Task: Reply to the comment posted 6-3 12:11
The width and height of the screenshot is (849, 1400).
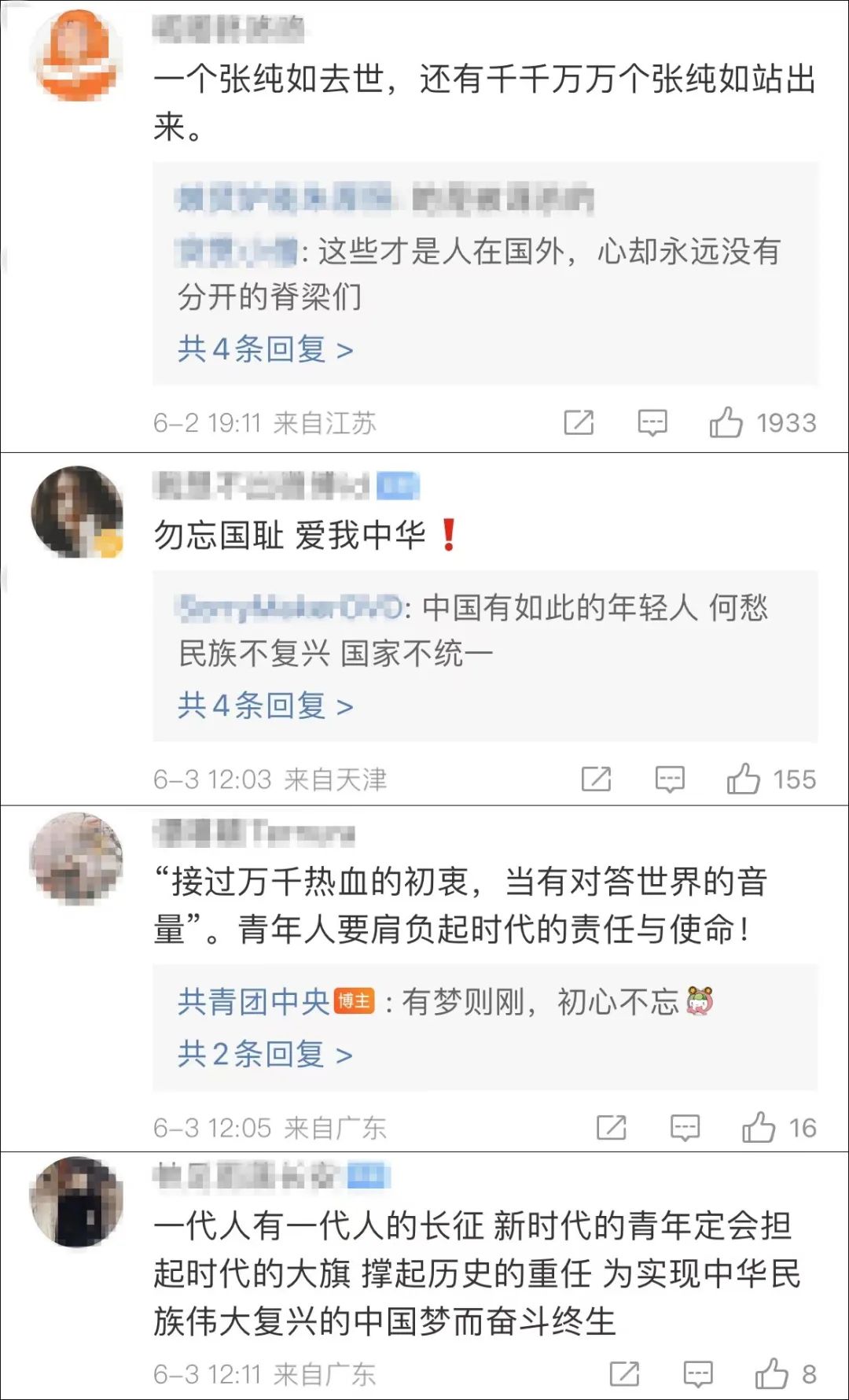Action: click(x=698, y=1374)
